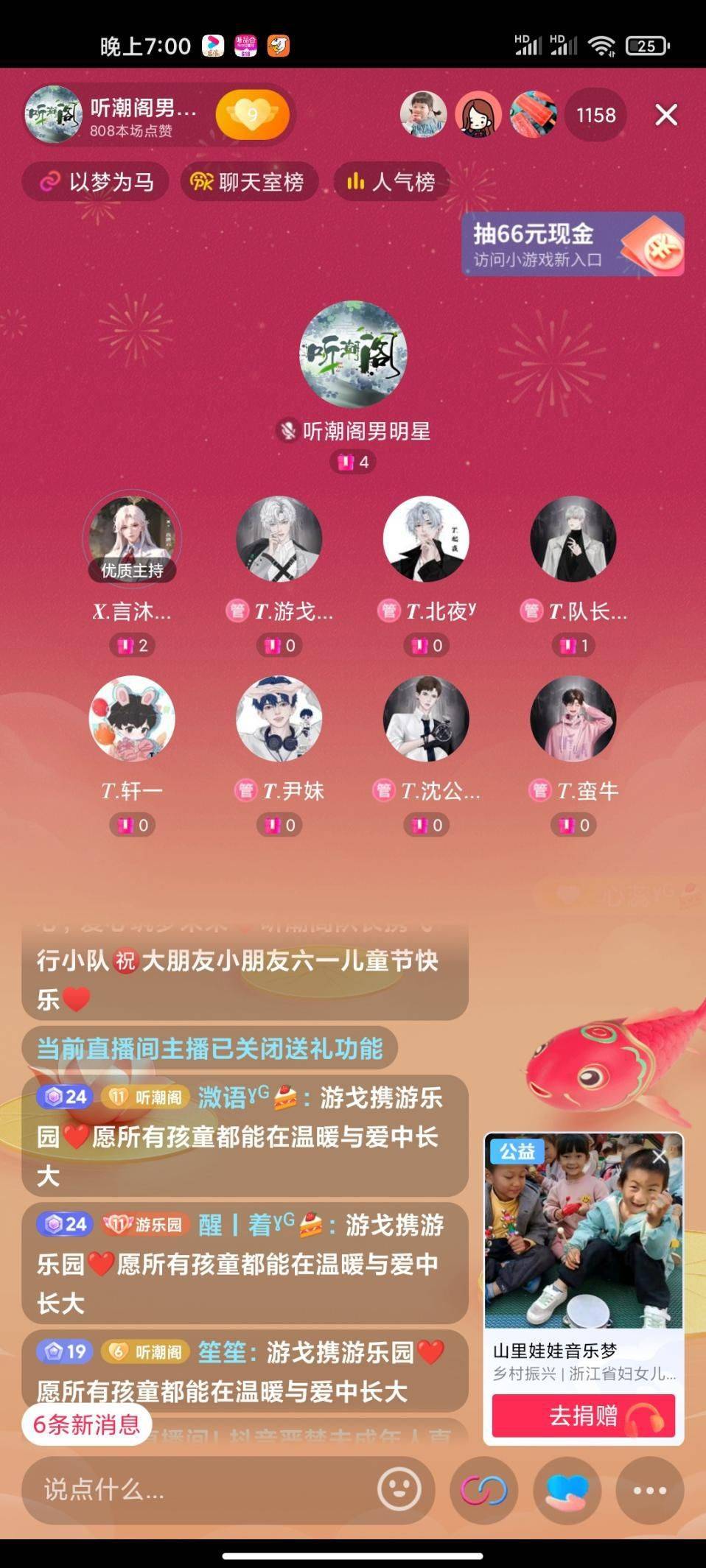Jump to 6条新消息

pyautogui.click(x=86, y=1424)
